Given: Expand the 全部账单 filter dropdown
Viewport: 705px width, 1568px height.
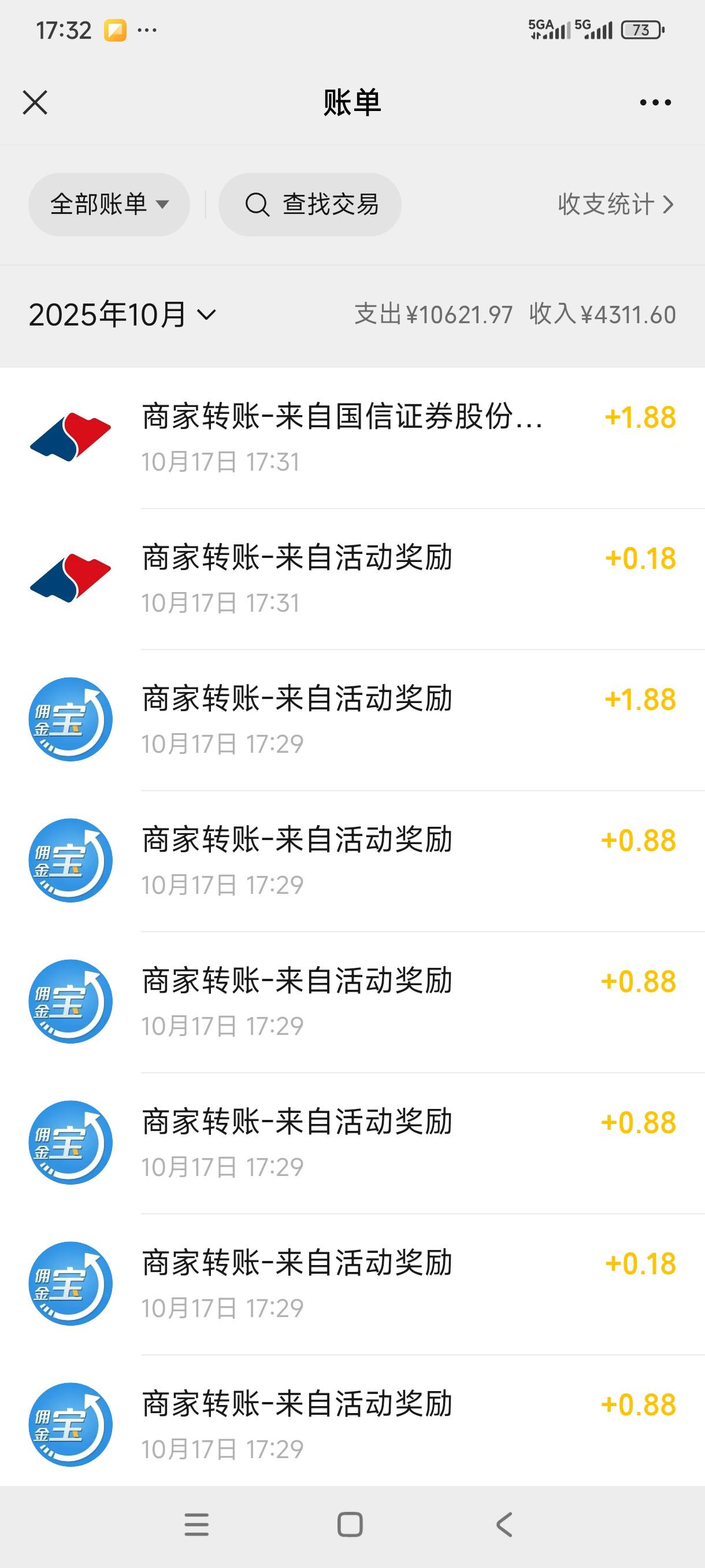Looking at the screenshot, I should [109, 205].
